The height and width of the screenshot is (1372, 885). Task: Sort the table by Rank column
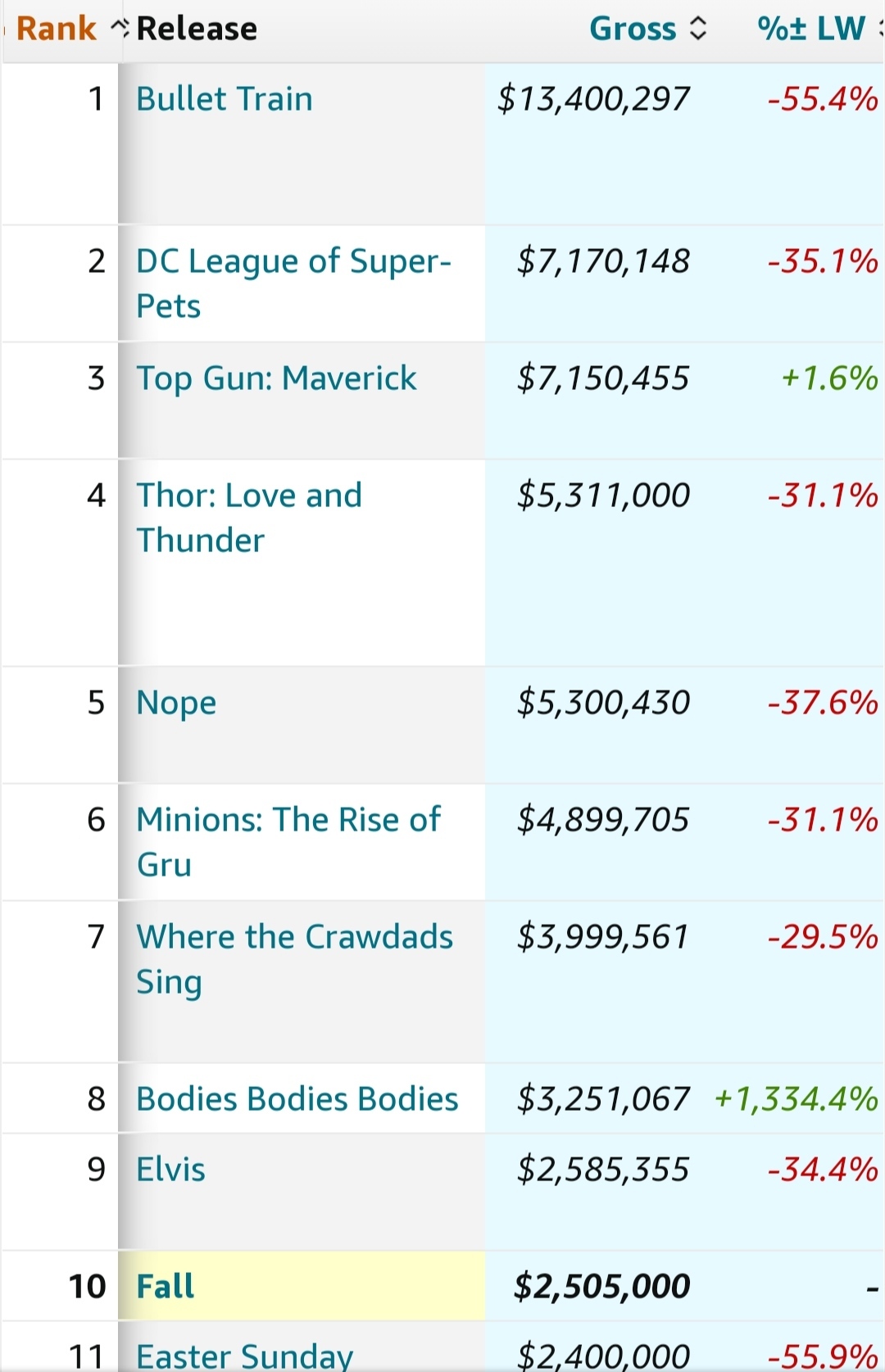pos(57,29)
